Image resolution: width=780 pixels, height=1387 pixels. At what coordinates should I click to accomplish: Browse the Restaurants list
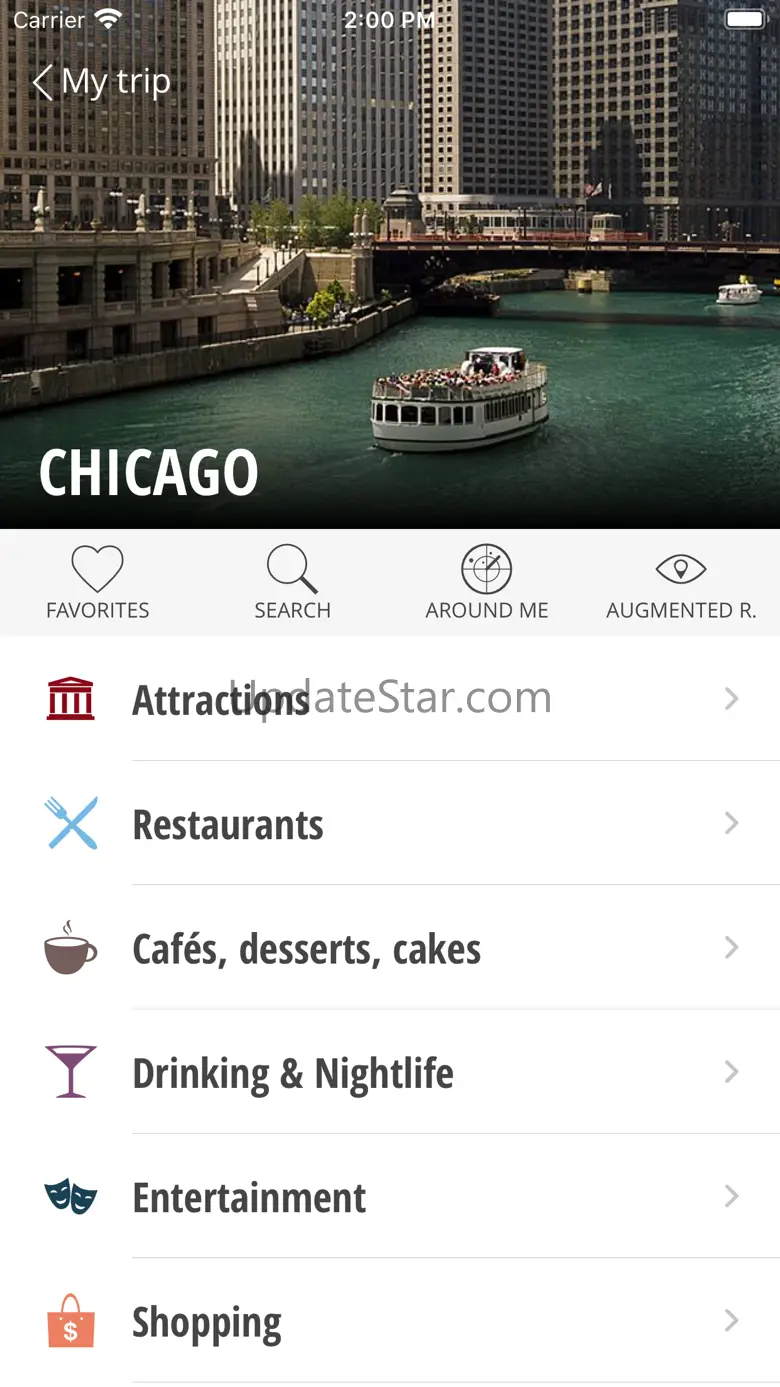click(390, 824)
